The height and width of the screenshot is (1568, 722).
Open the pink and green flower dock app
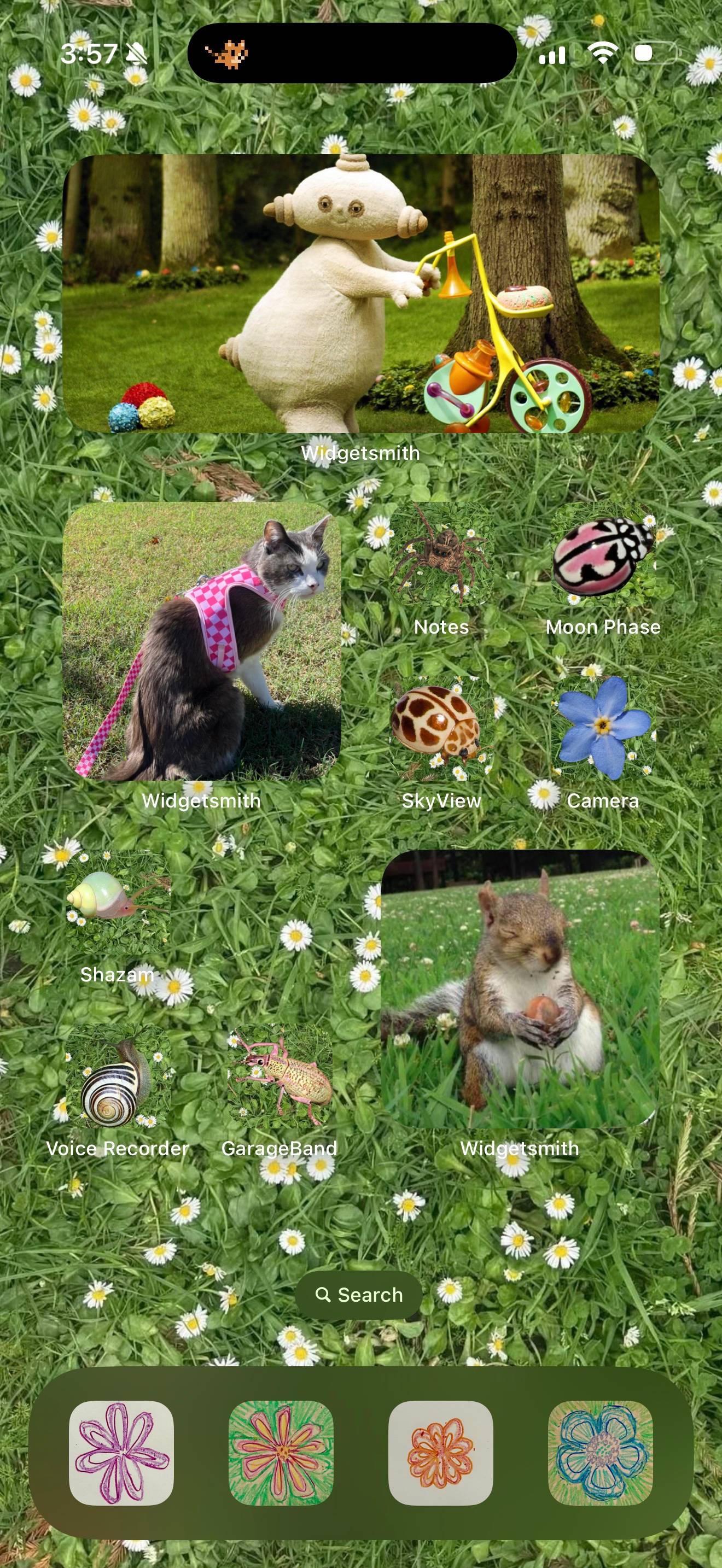[x=281, y=1453]
